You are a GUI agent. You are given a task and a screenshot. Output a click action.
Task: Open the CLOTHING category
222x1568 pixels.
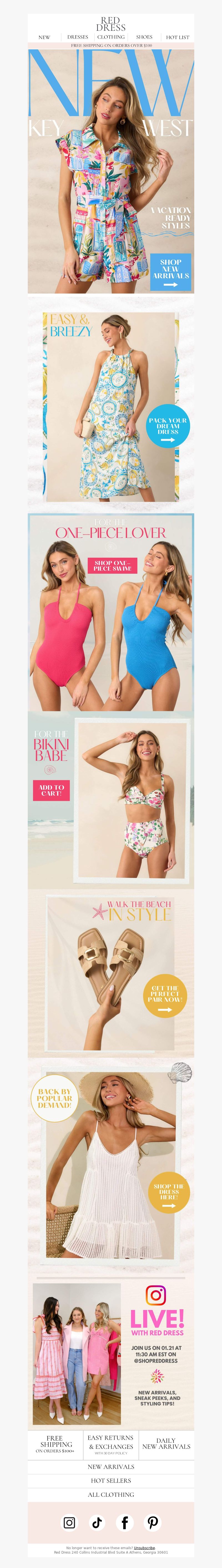point(111,37)
